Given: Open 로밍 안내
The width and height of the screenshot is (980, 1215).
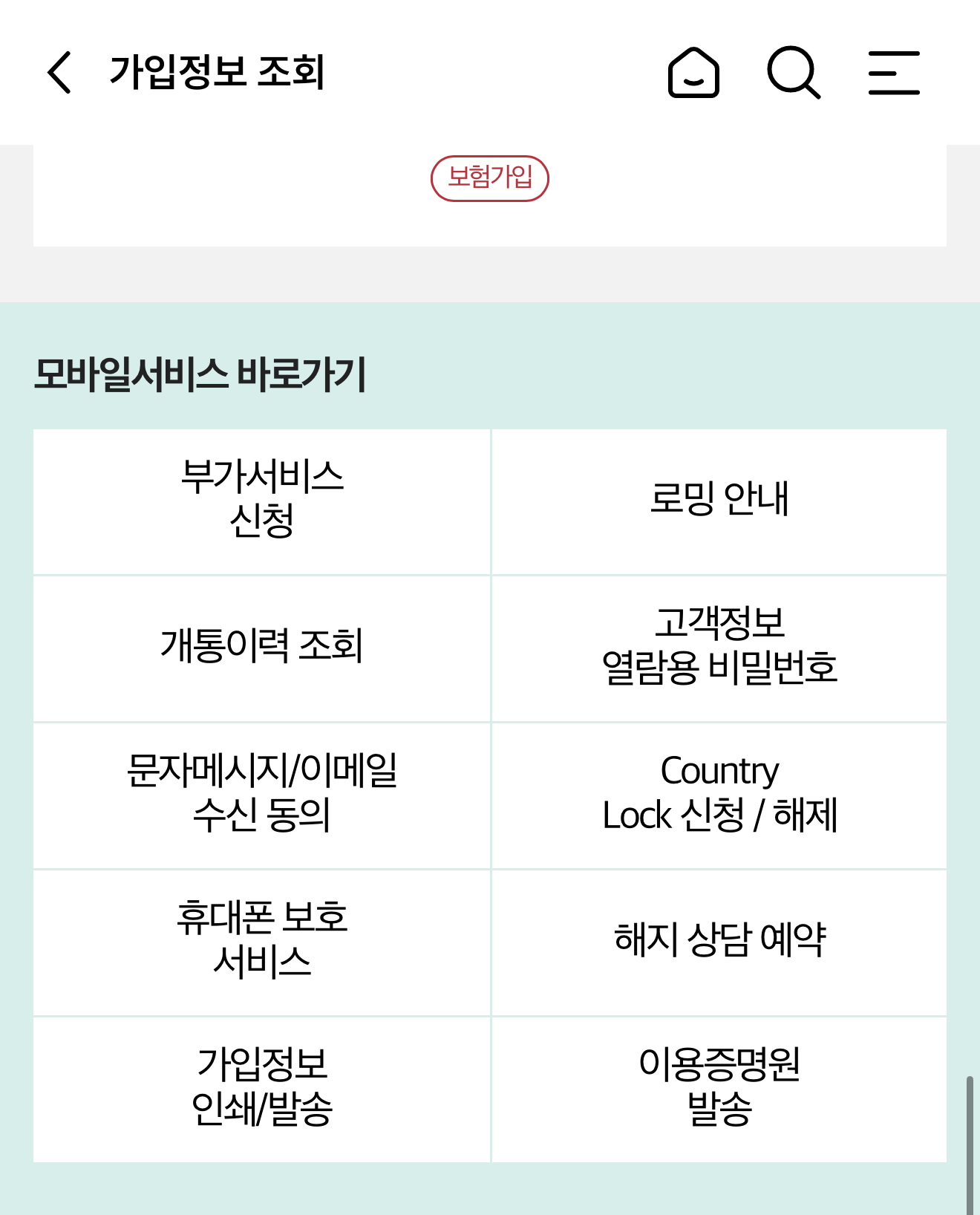Looking at the screenshot, I should click(x=719, y=501).
